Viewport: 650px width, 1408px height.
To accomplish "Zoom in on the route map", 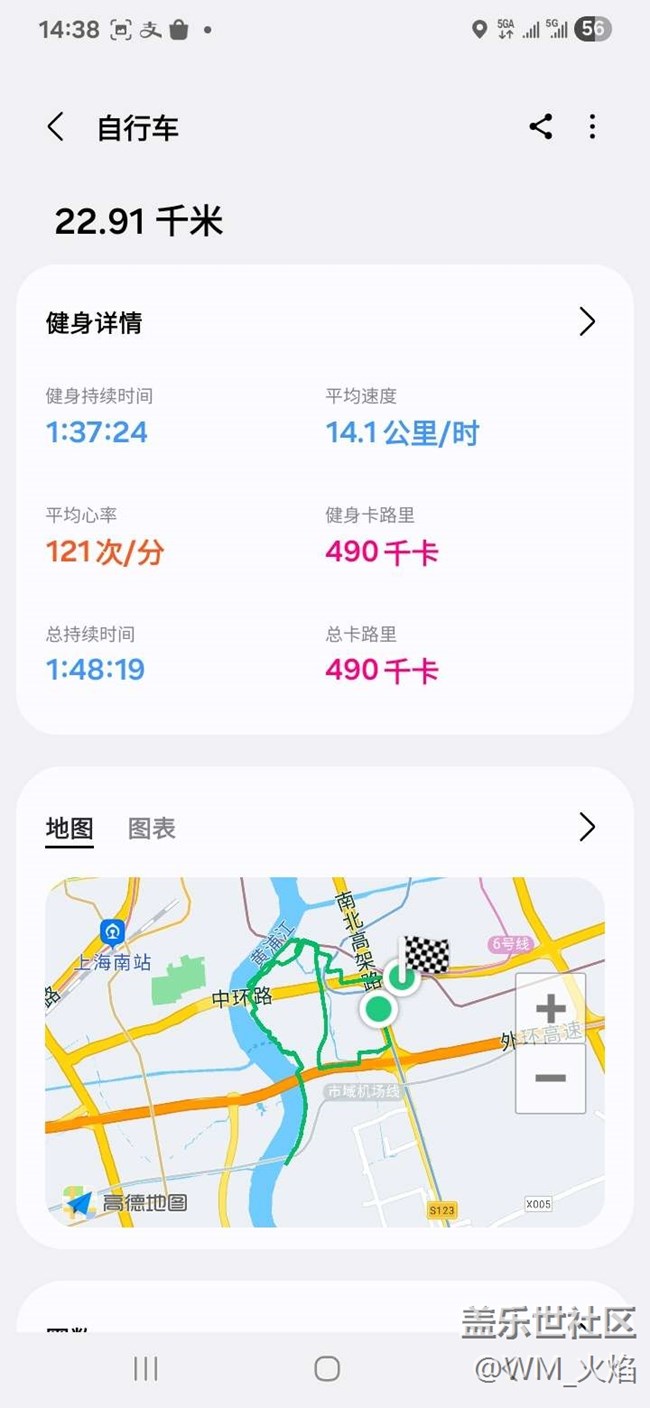I will 550,1009.
